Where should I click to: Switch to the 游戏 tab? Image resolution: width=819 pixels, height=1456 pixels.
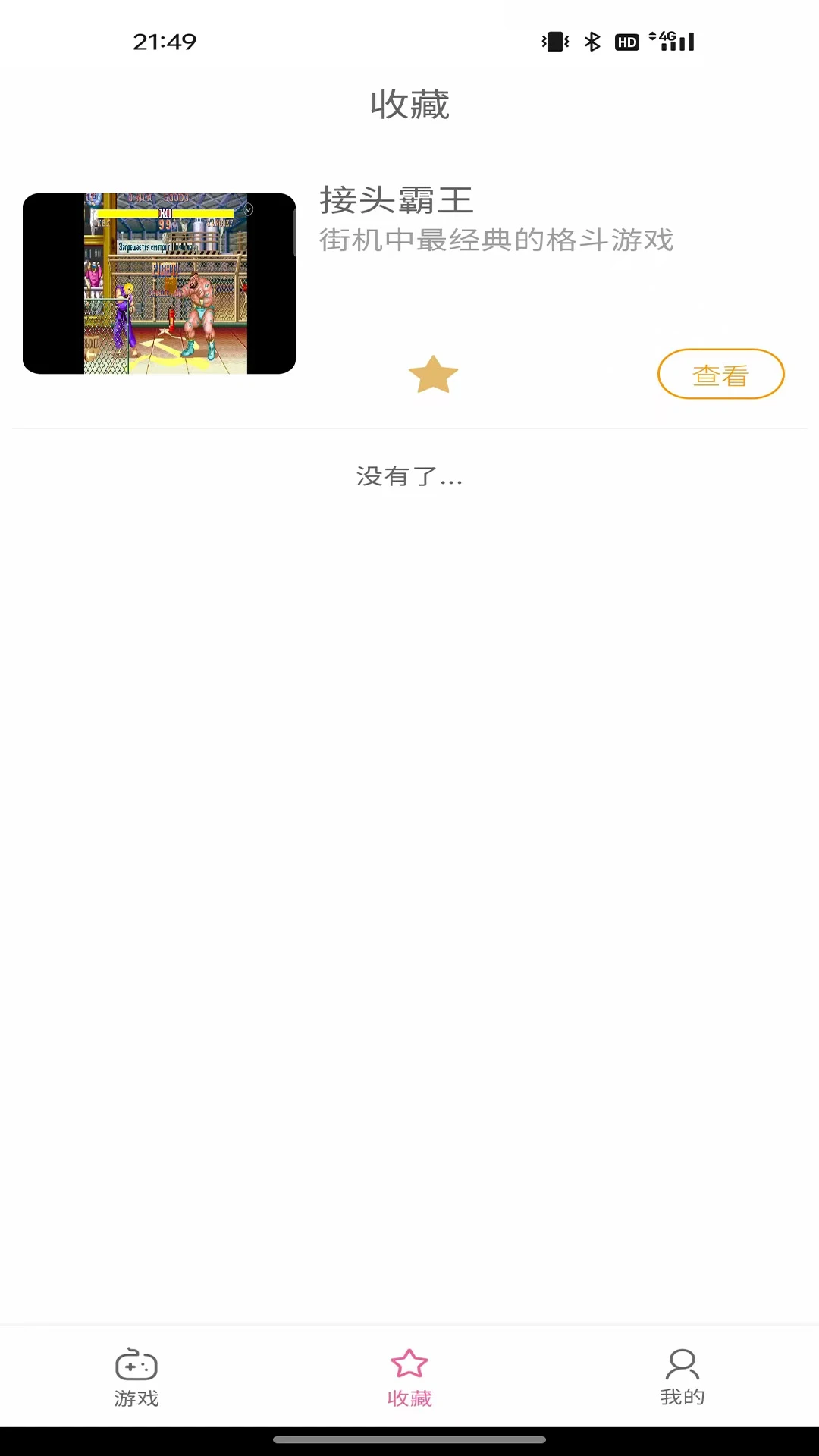tap(136, 1377)
